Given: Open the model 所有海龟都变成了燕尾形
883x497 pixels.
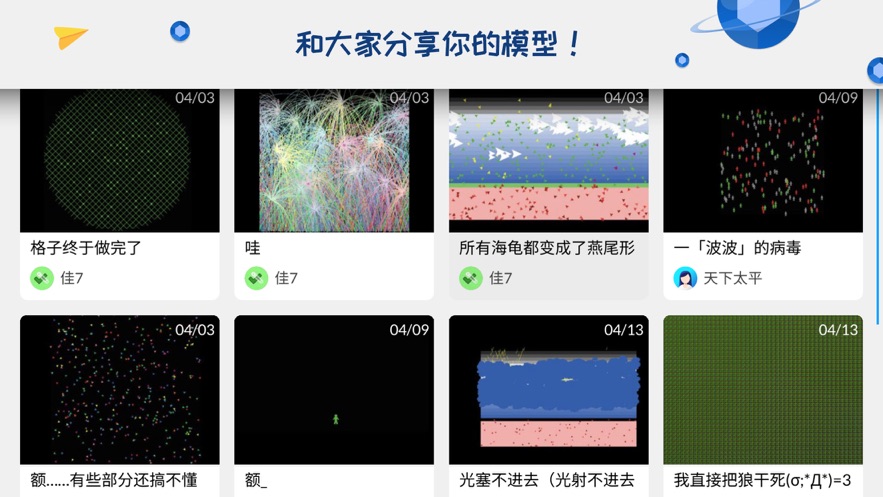Looking at the screenshot, I should tap(548, 165).
